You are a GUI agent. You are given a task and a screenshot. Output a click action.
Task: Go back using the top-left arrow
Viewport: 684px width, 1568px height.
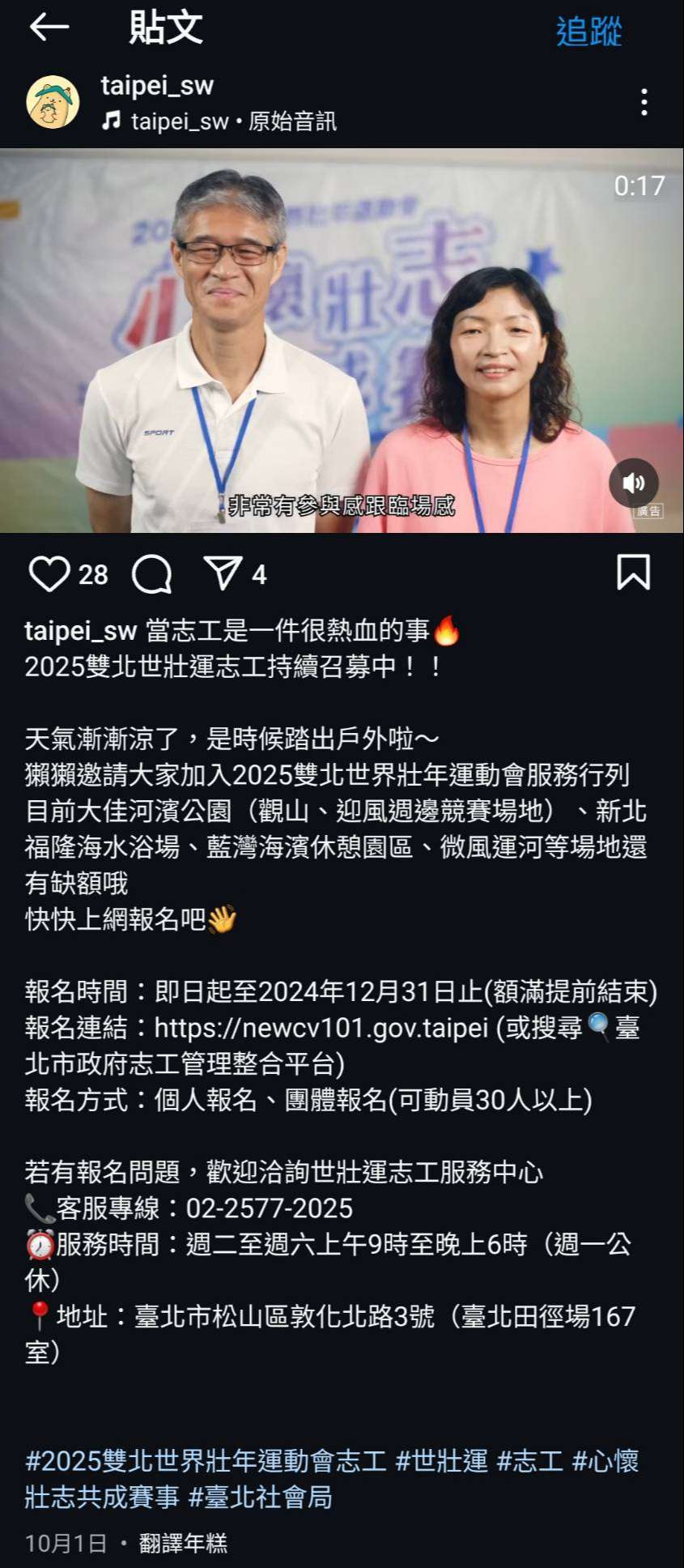point(49,28)
